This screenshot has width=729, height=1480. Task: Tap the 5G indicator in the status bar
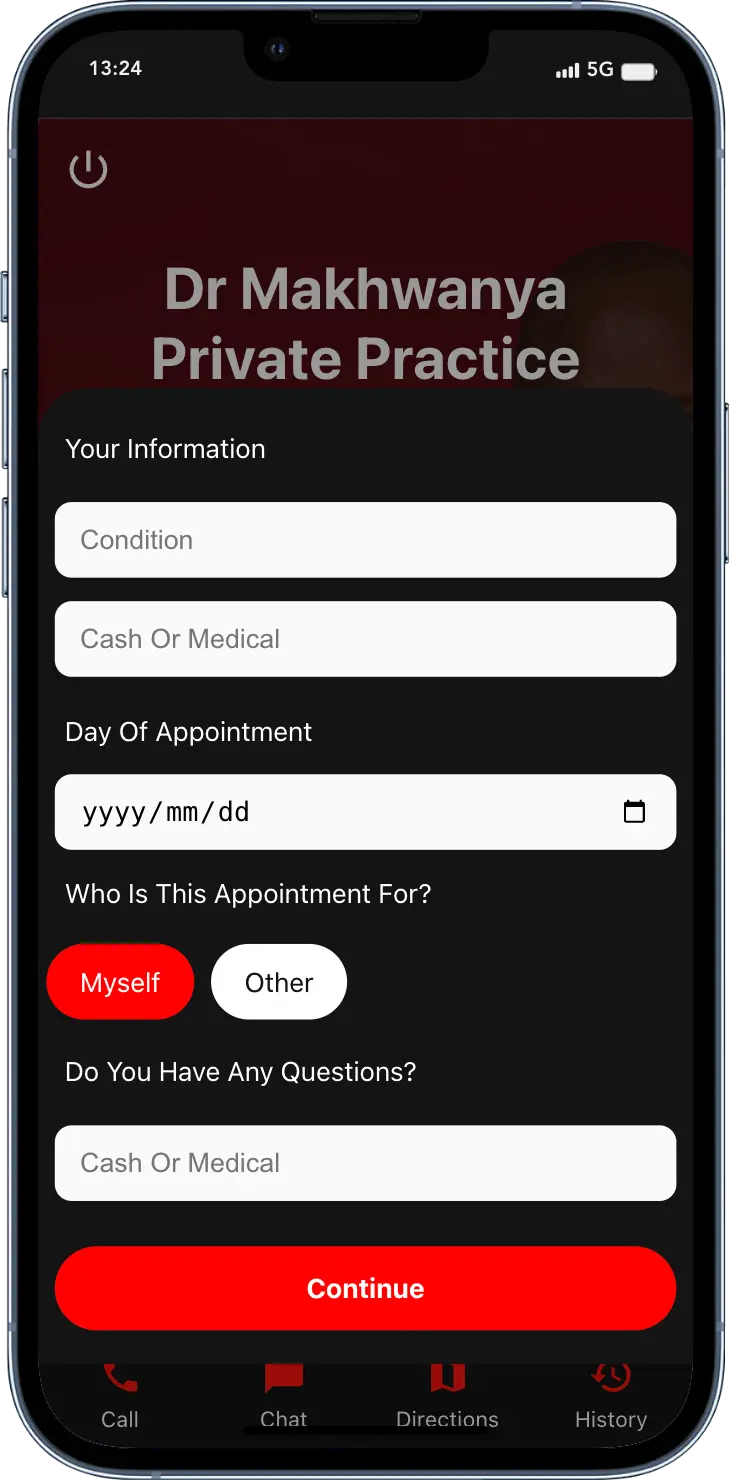tap(598, 70)
